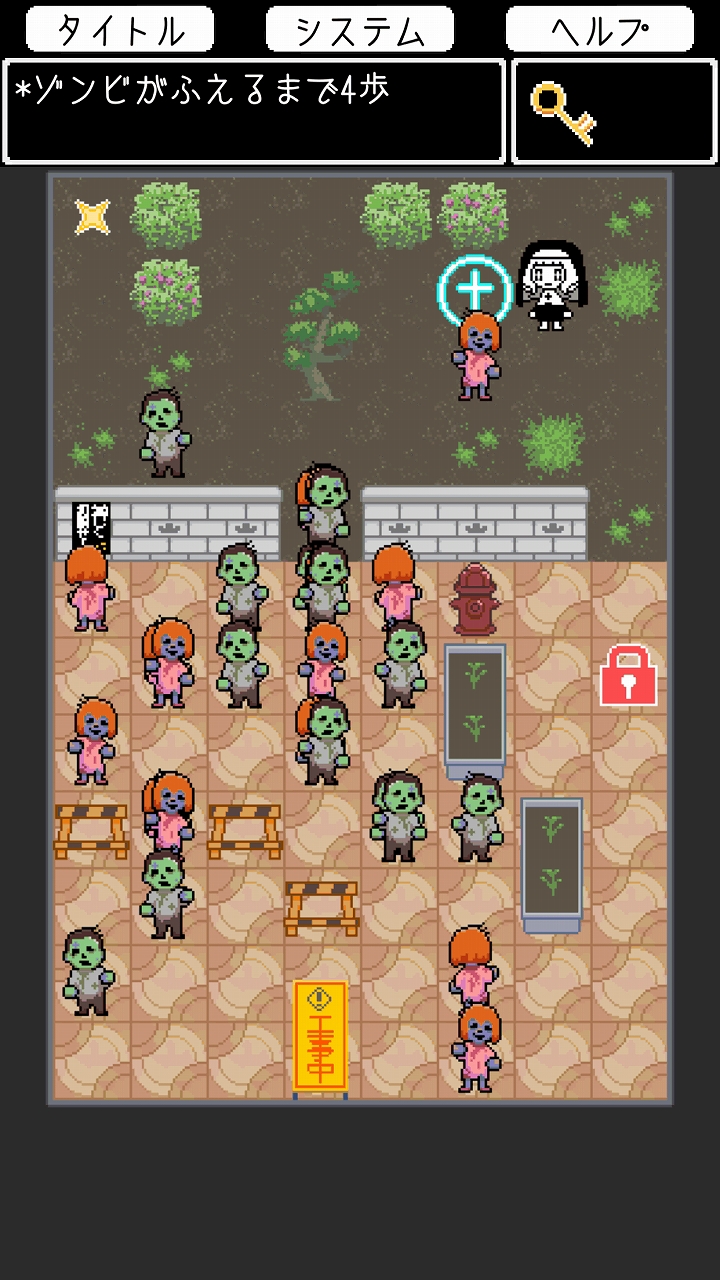Tap the red padlock tile
Screen dimensions: 720x1280
(629, 675)
